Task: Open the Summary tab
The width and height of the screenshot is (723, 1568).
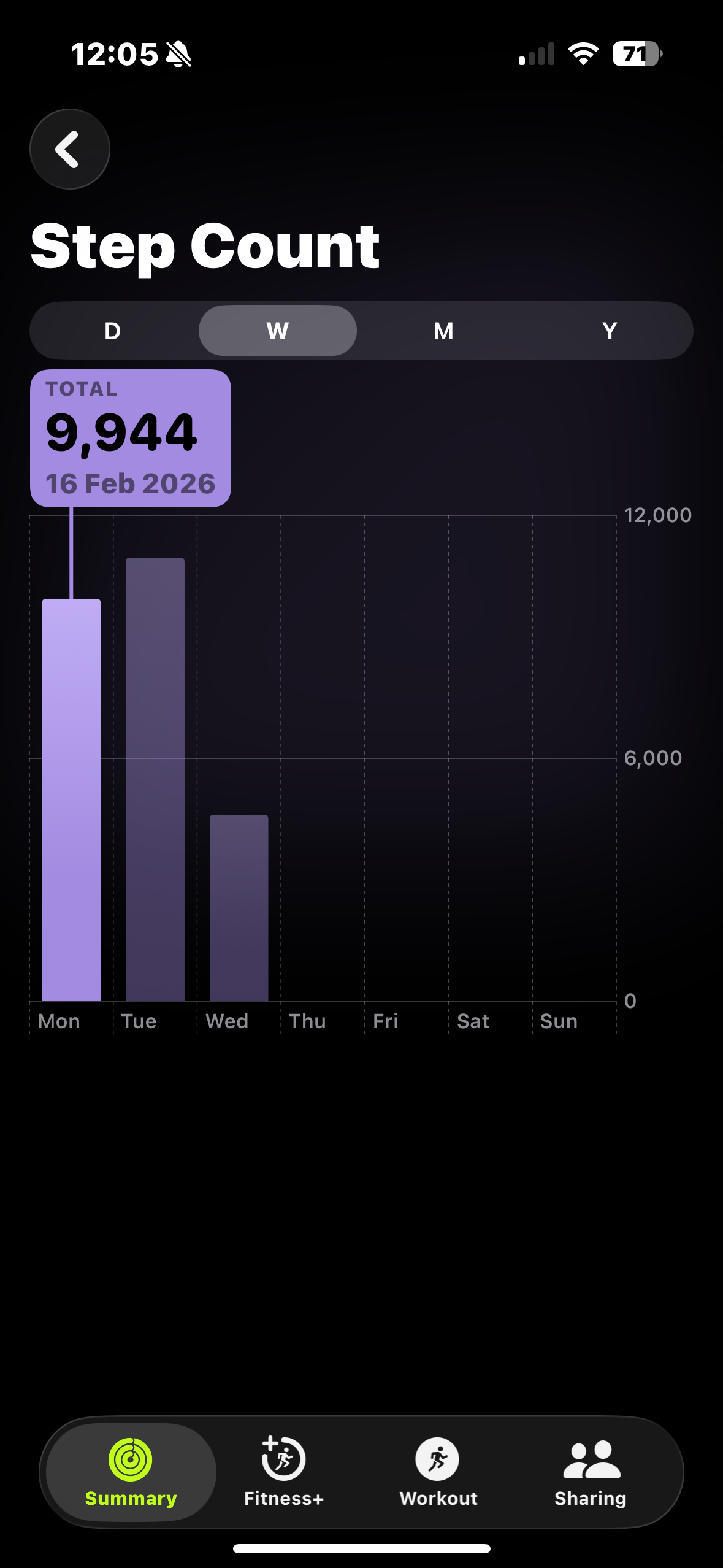Action: point(131,1472)
